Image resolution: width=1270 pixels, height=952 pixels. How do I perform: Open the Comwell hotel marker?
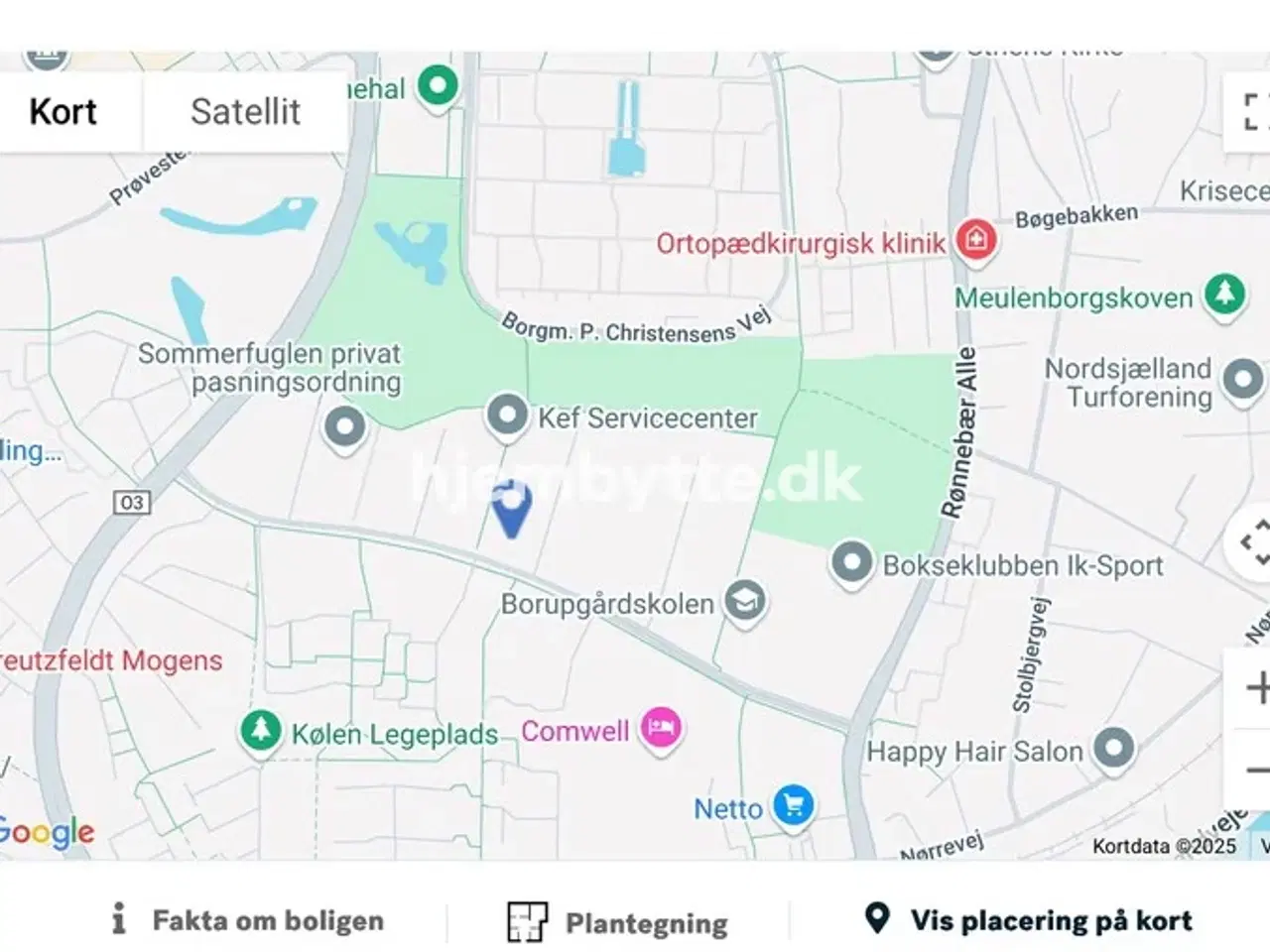(x=661, y=729)
